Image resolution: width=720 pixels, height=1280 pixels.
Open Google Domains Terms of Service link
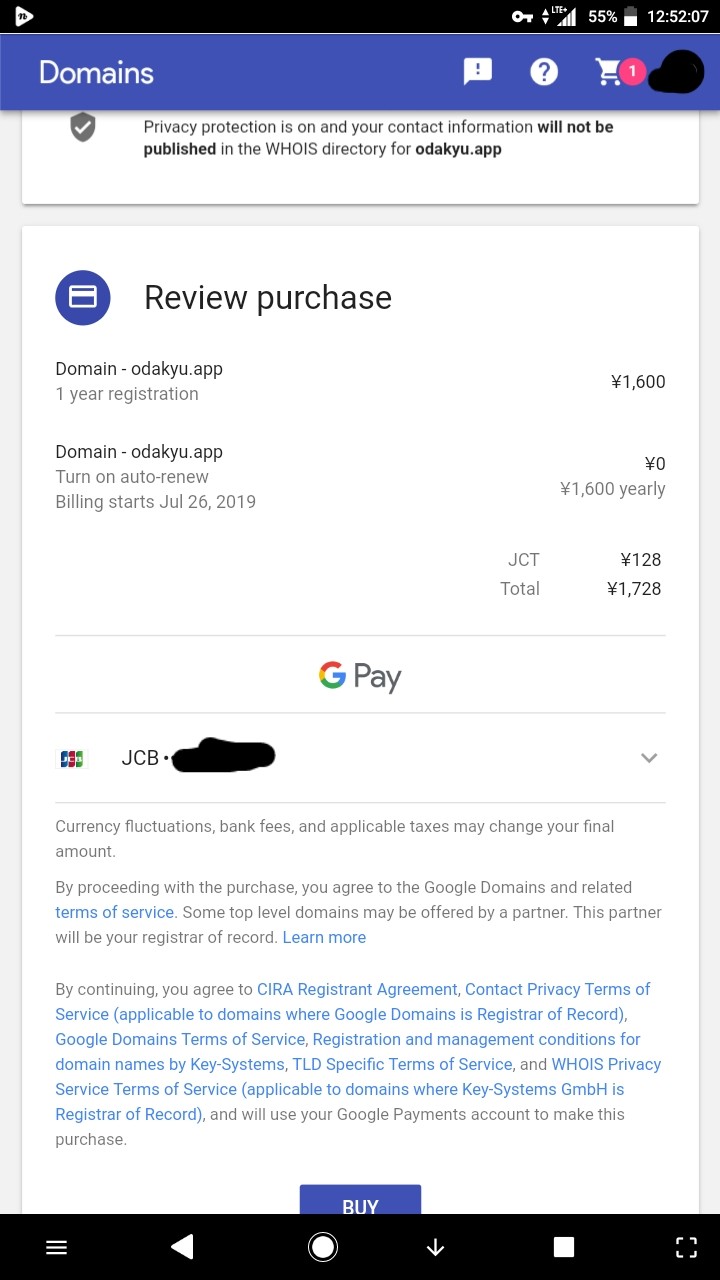pyautogui.click(x=180, y=1039)
